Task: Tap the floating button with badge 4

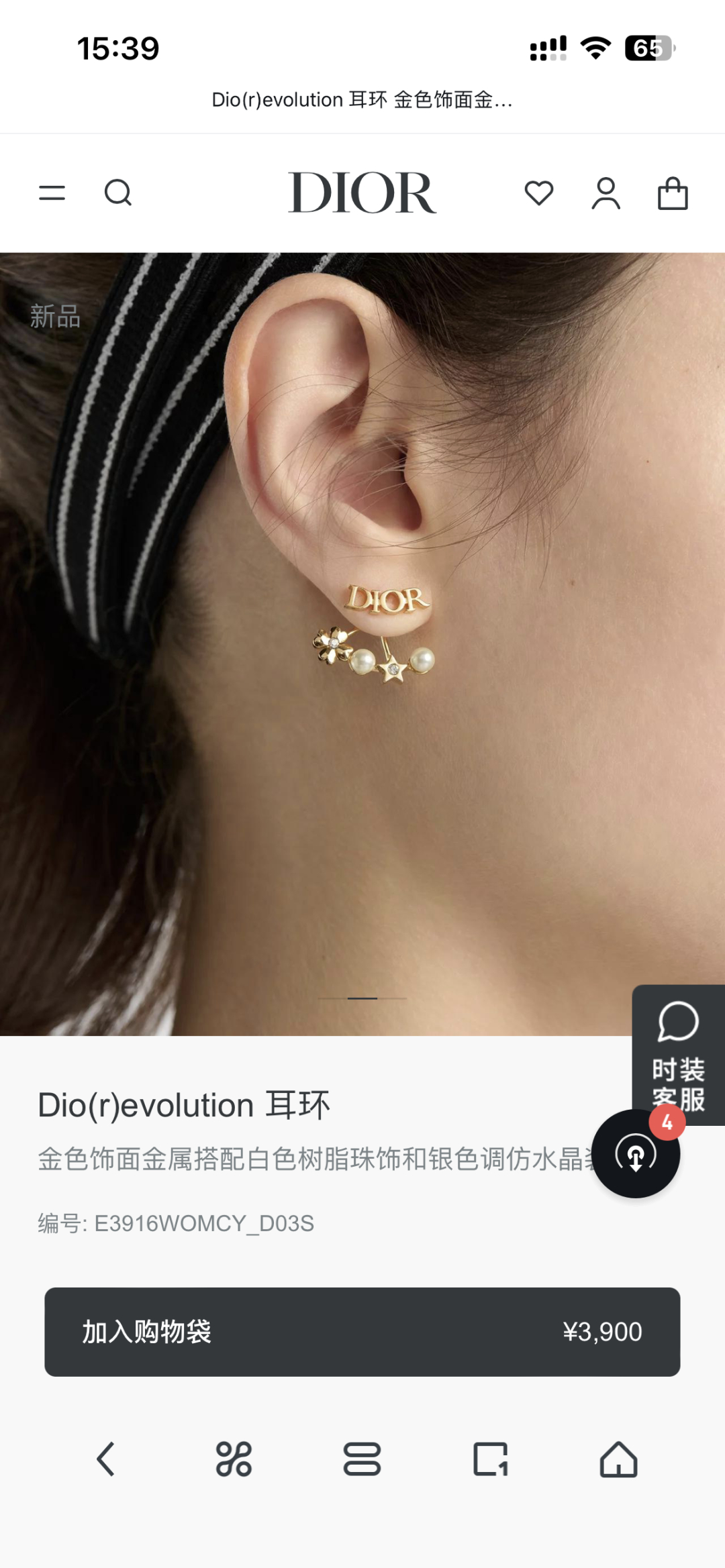Action: click(x=635, y=1154)
